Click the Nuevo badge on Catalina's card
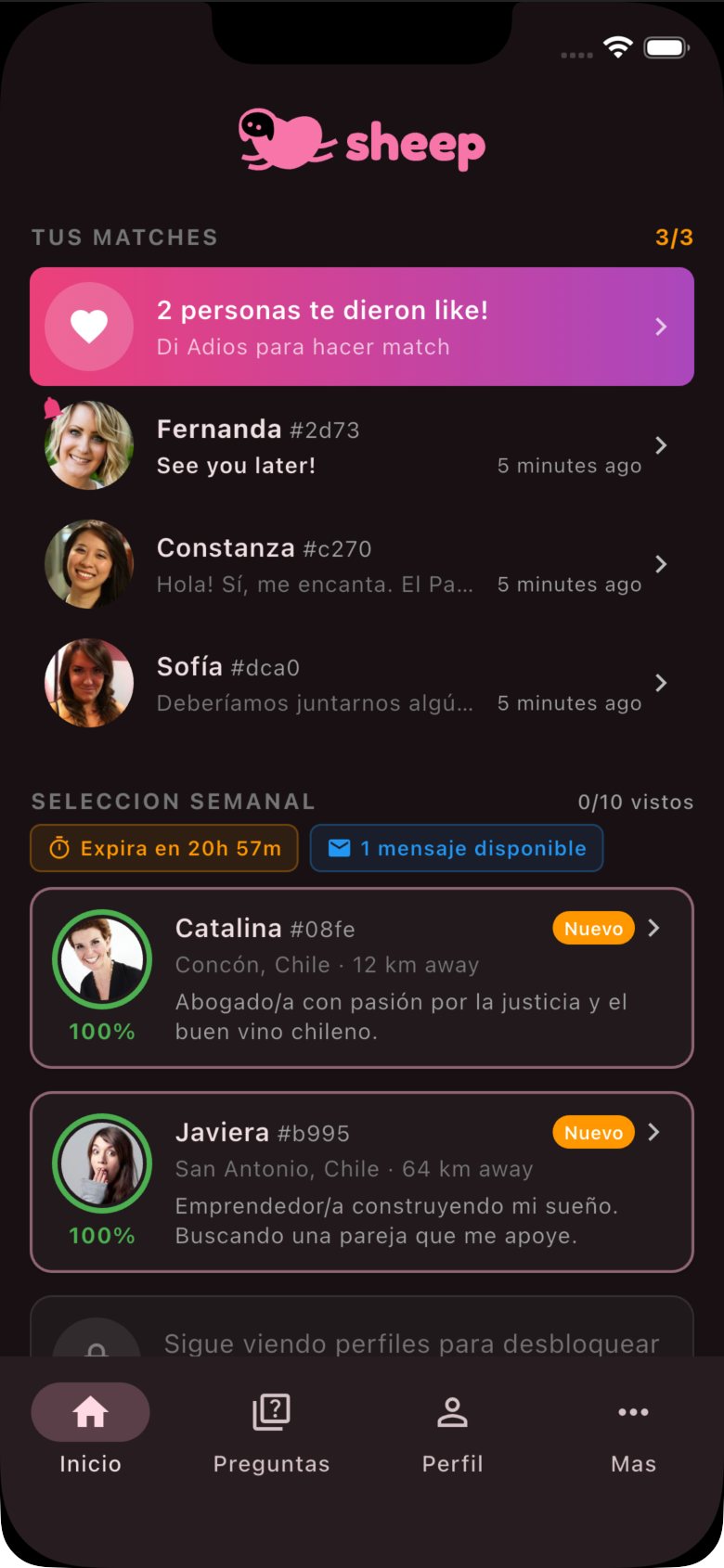 (x=593, y=928)
